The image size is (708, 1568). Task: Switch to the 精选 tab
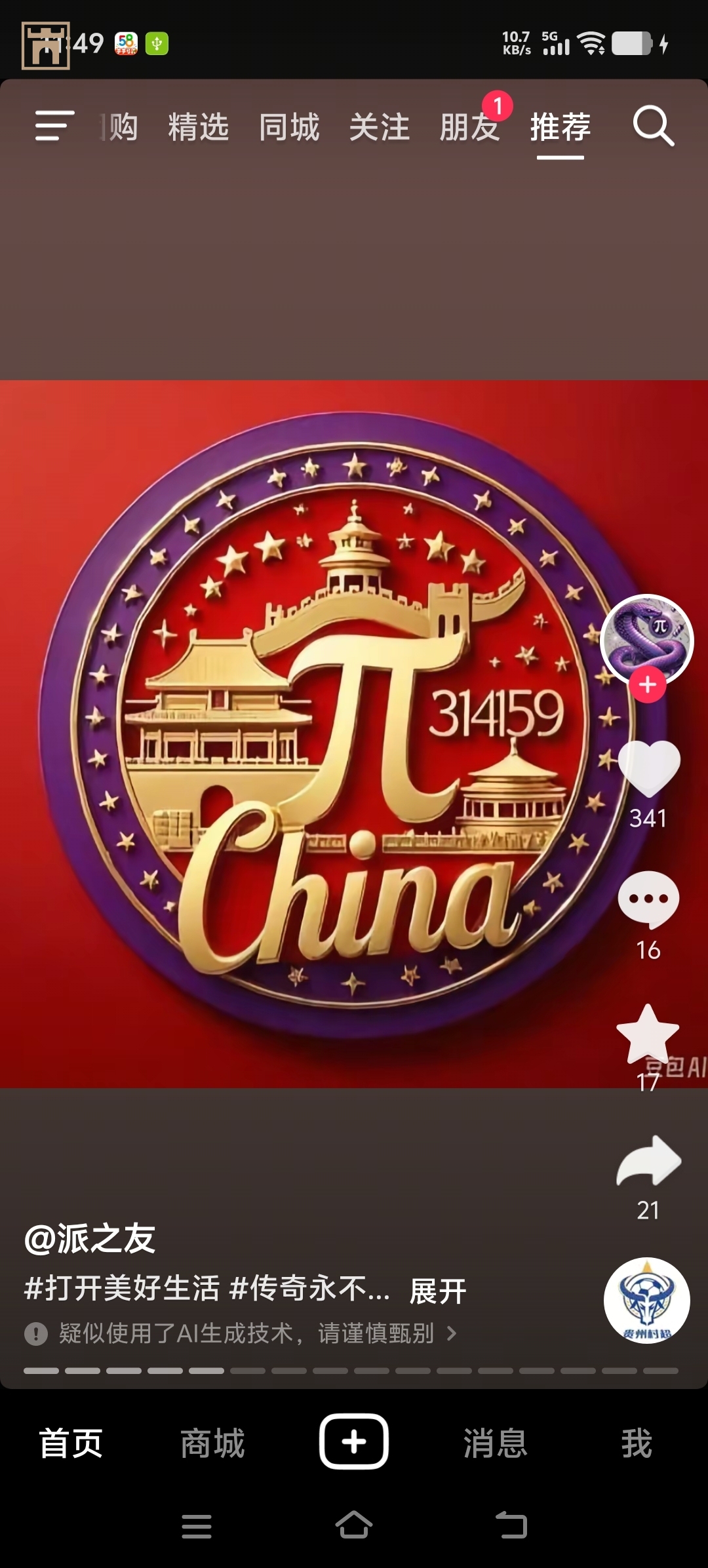click(198, 127)
